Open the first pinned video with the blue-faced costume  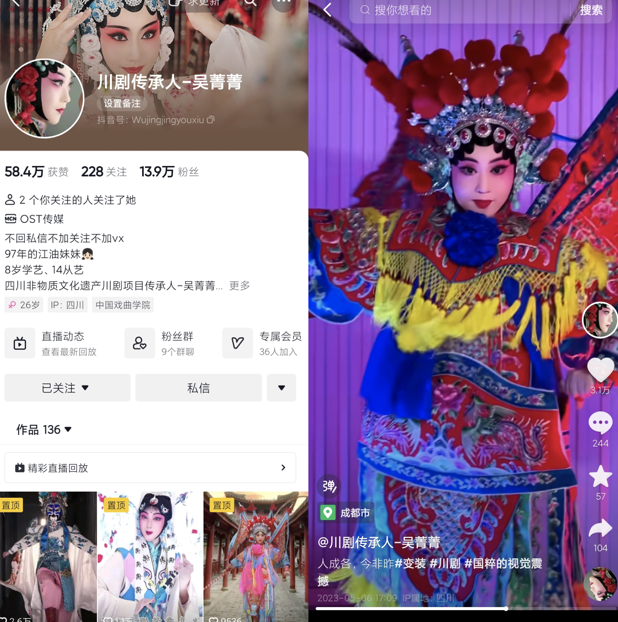[x=48, y=556]
